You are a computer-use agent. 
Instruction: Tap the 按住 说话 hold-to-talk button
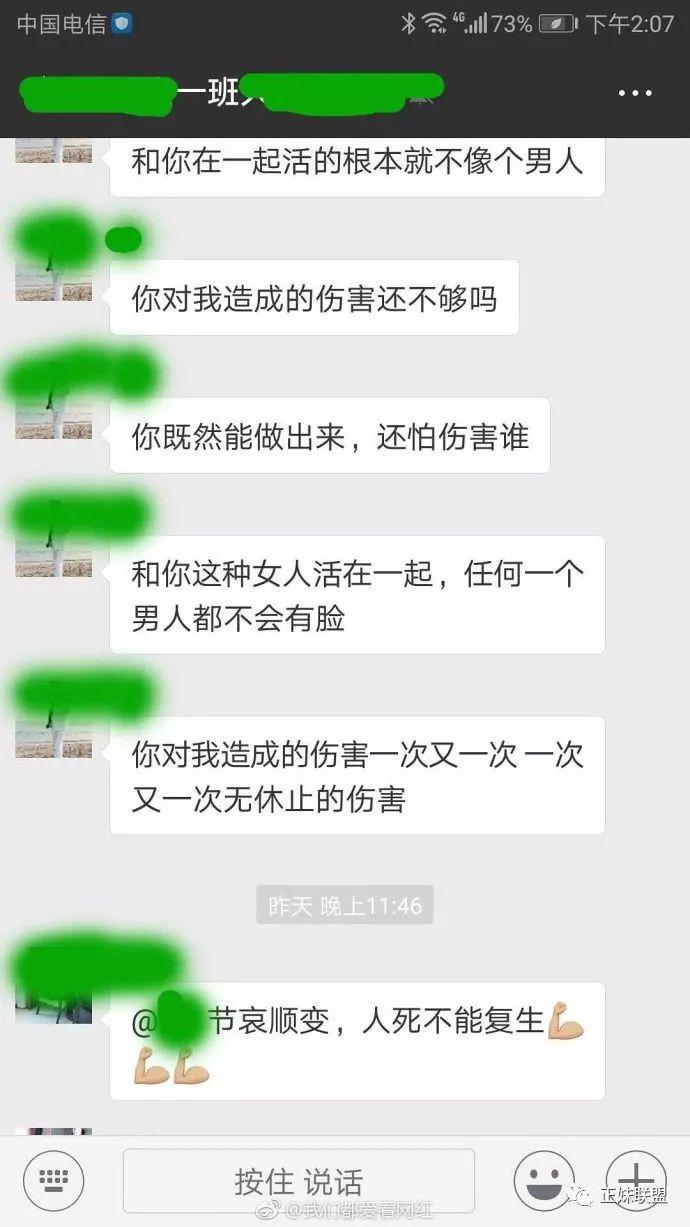299,1181
